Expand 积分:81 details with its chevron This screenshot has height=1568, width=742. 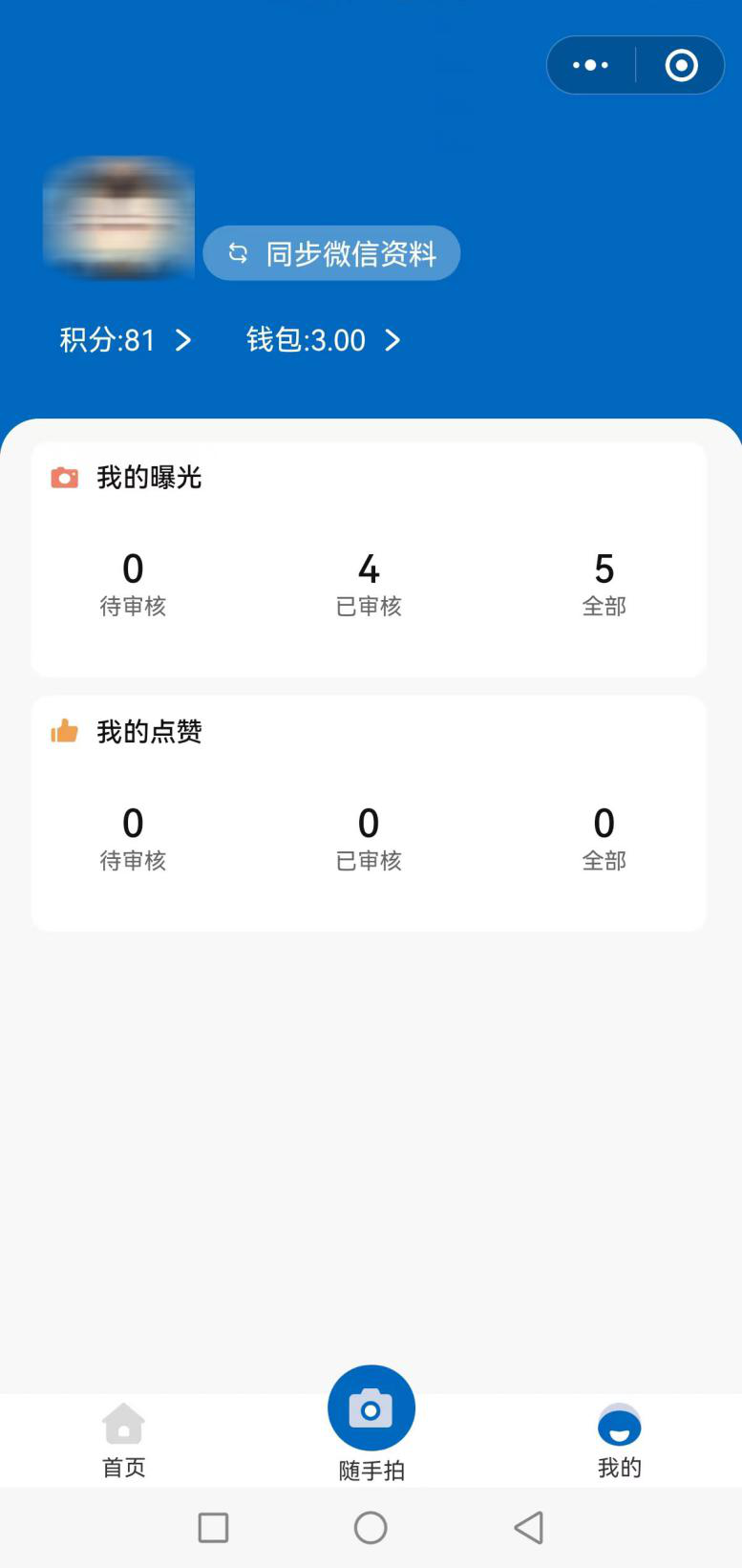(x=186, y=341)
